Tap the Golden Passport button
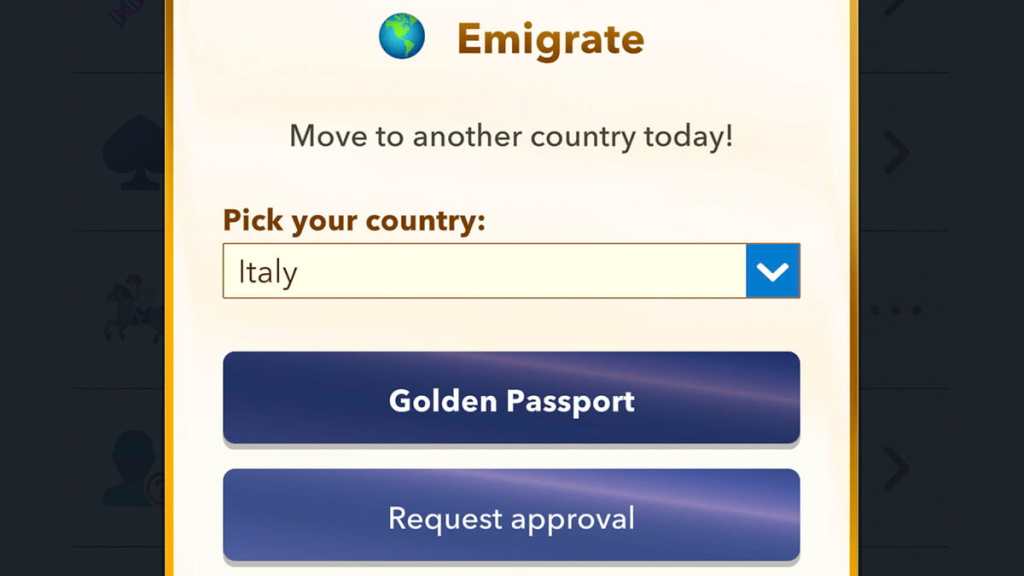This screenshot has height=576, width=1024. tap(511, 399)
